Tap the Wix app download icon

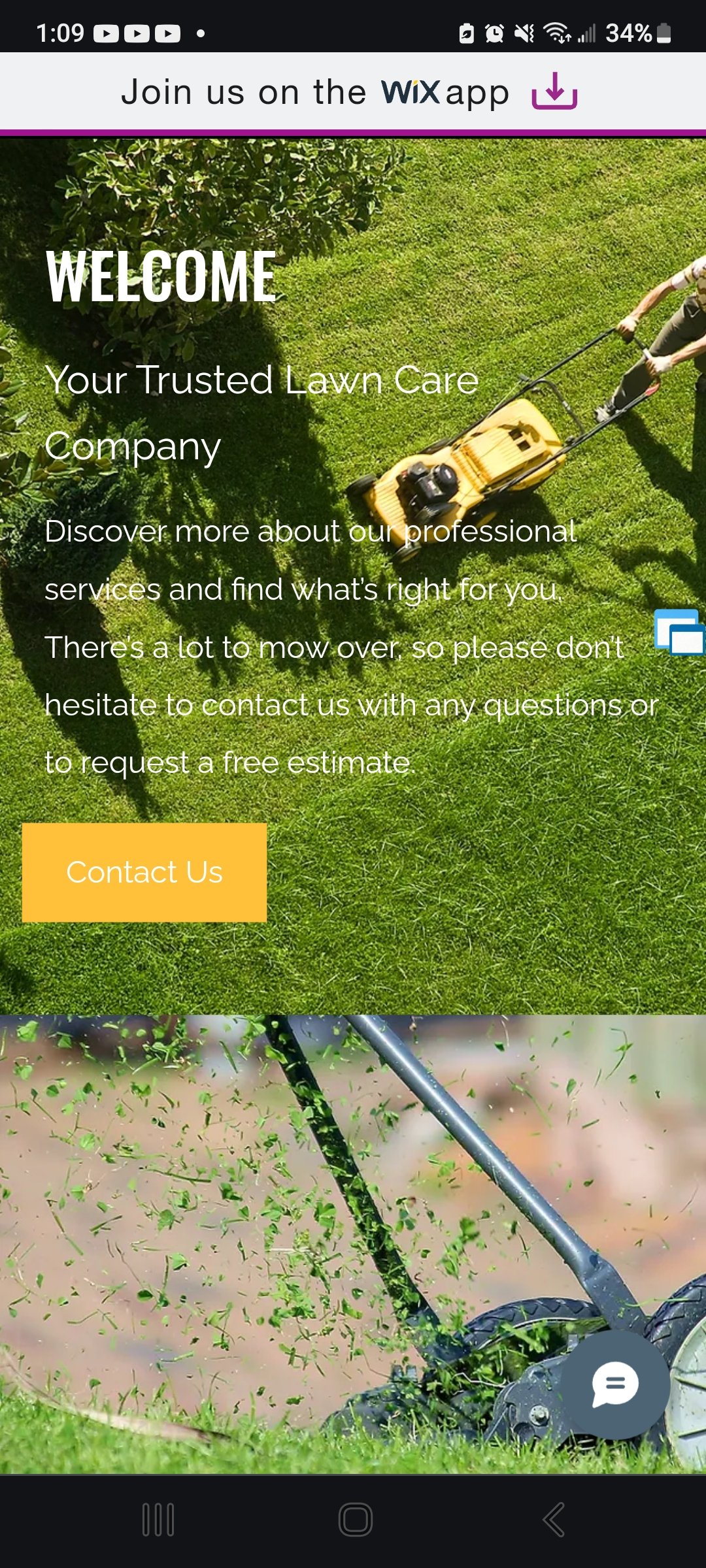tap(555, 91)
